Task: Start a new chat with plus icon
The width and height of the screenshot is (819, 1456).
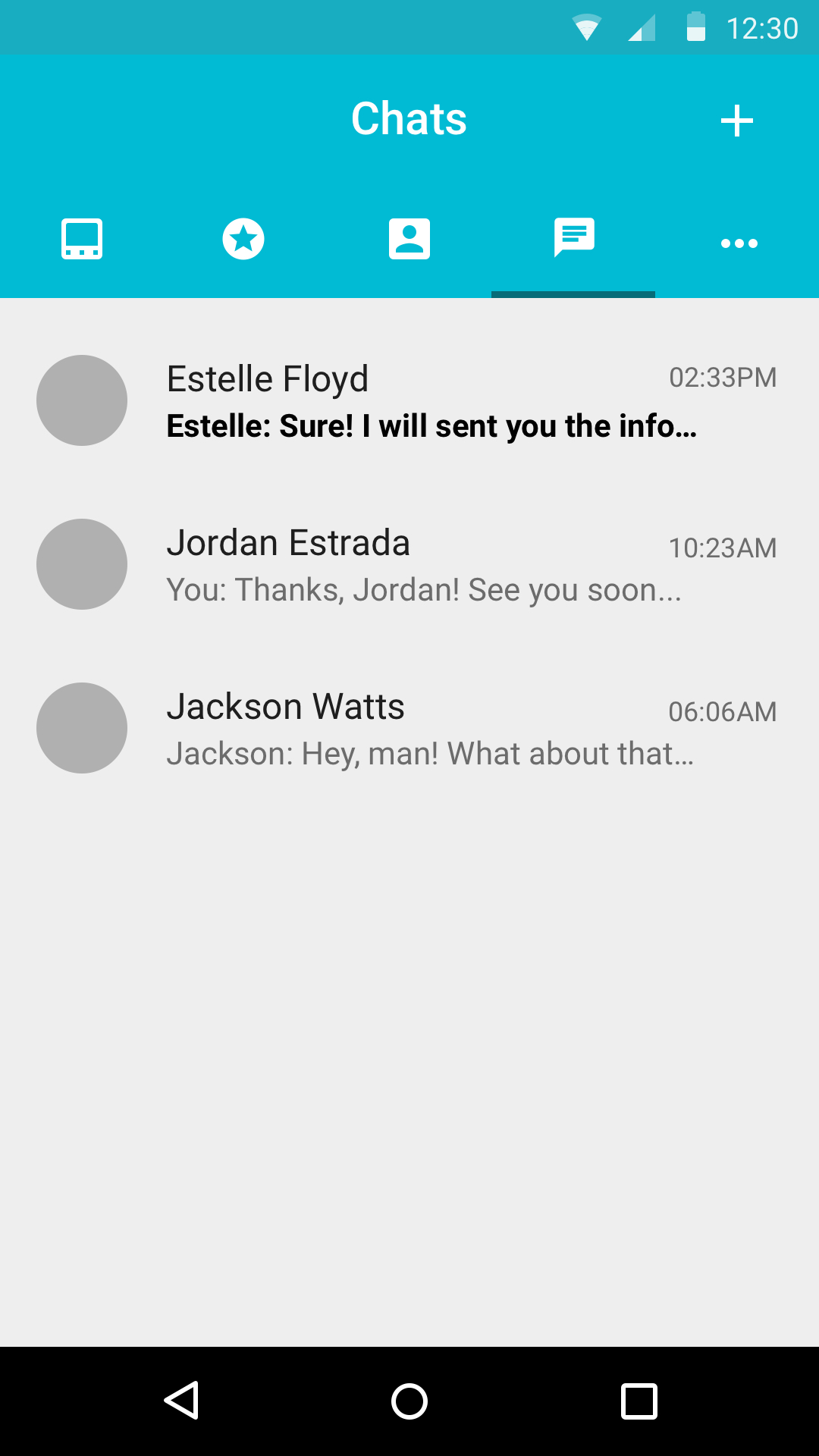Action: (736, 121)
